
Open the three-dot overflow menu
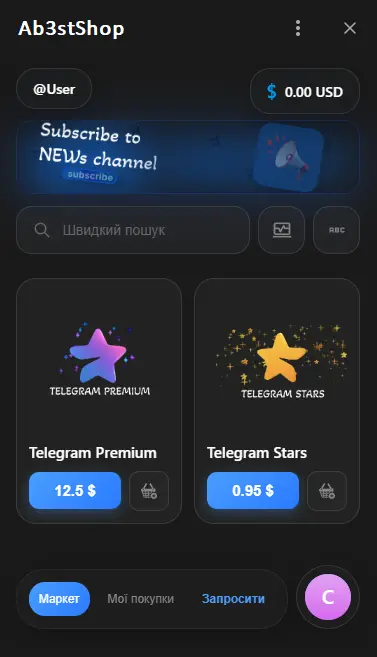tap(298, 28)
